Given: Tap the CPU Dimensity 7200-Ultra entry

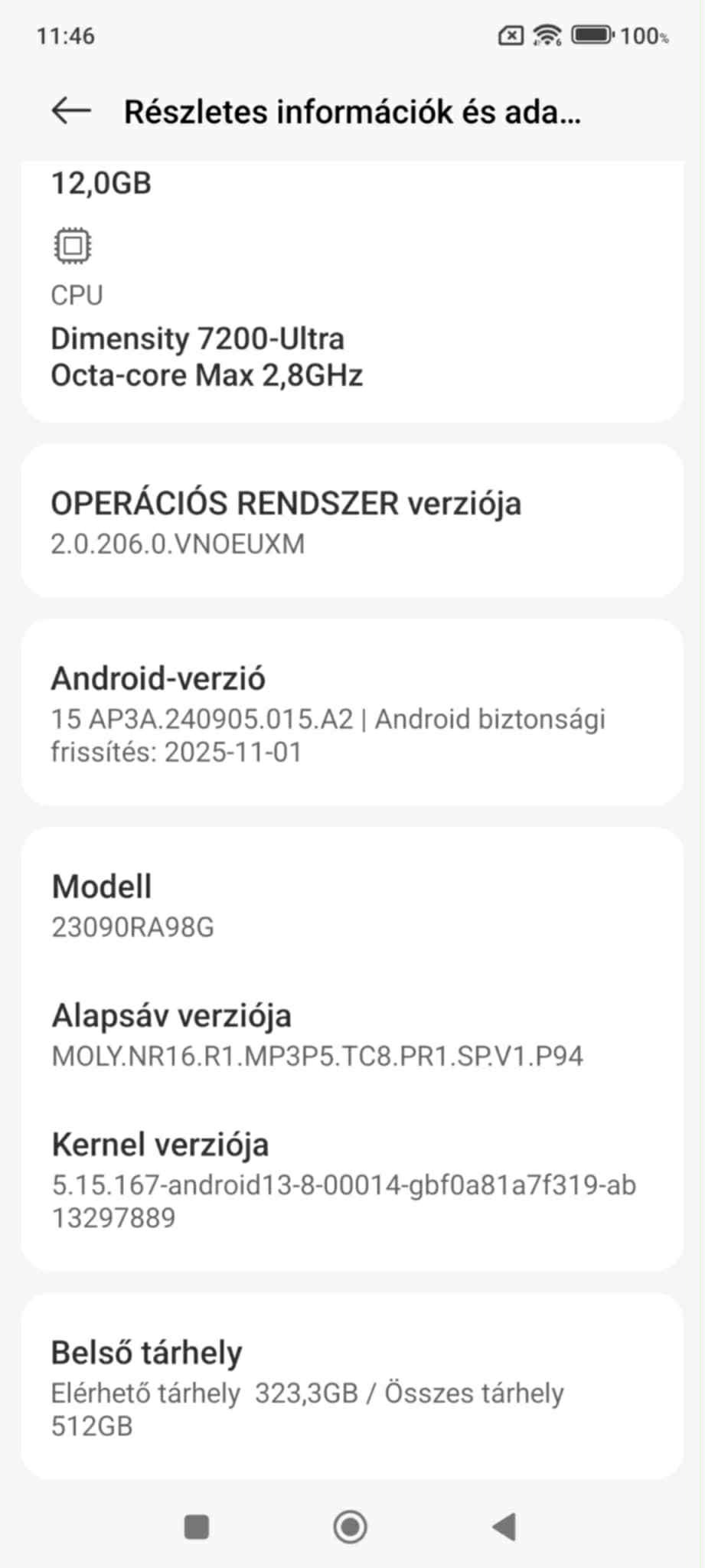Looking at the screenshot, I should (351, 337).
